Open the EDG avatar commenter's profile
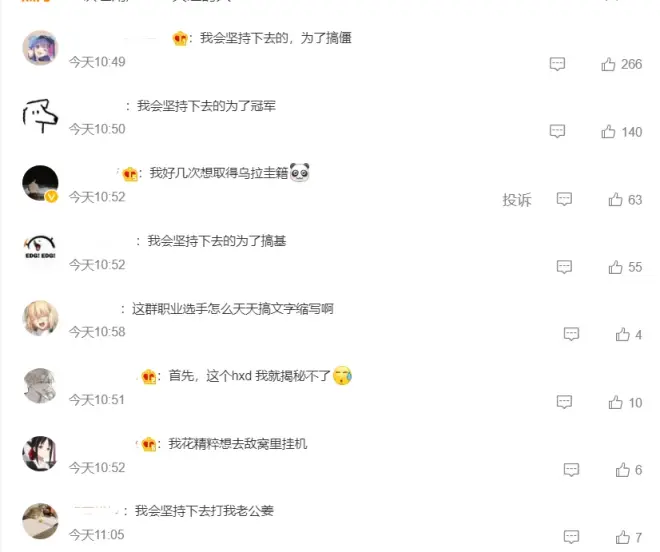This screenshot has width=660, height=552. pyautogui.click(x=40, y=250)
